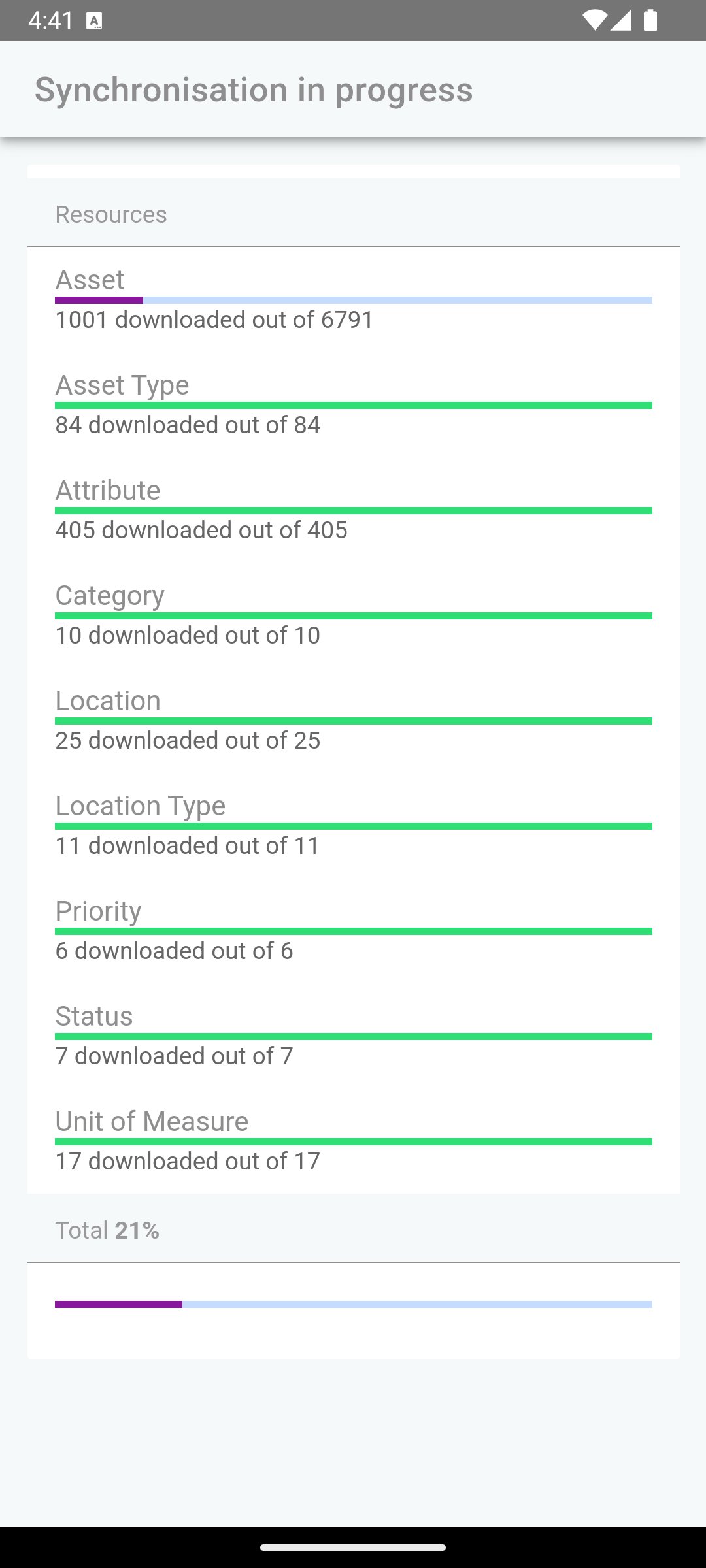Screen dimensions: 706x1568
Task: Select the Synchronisation in progress title
Action: (254, 90)
